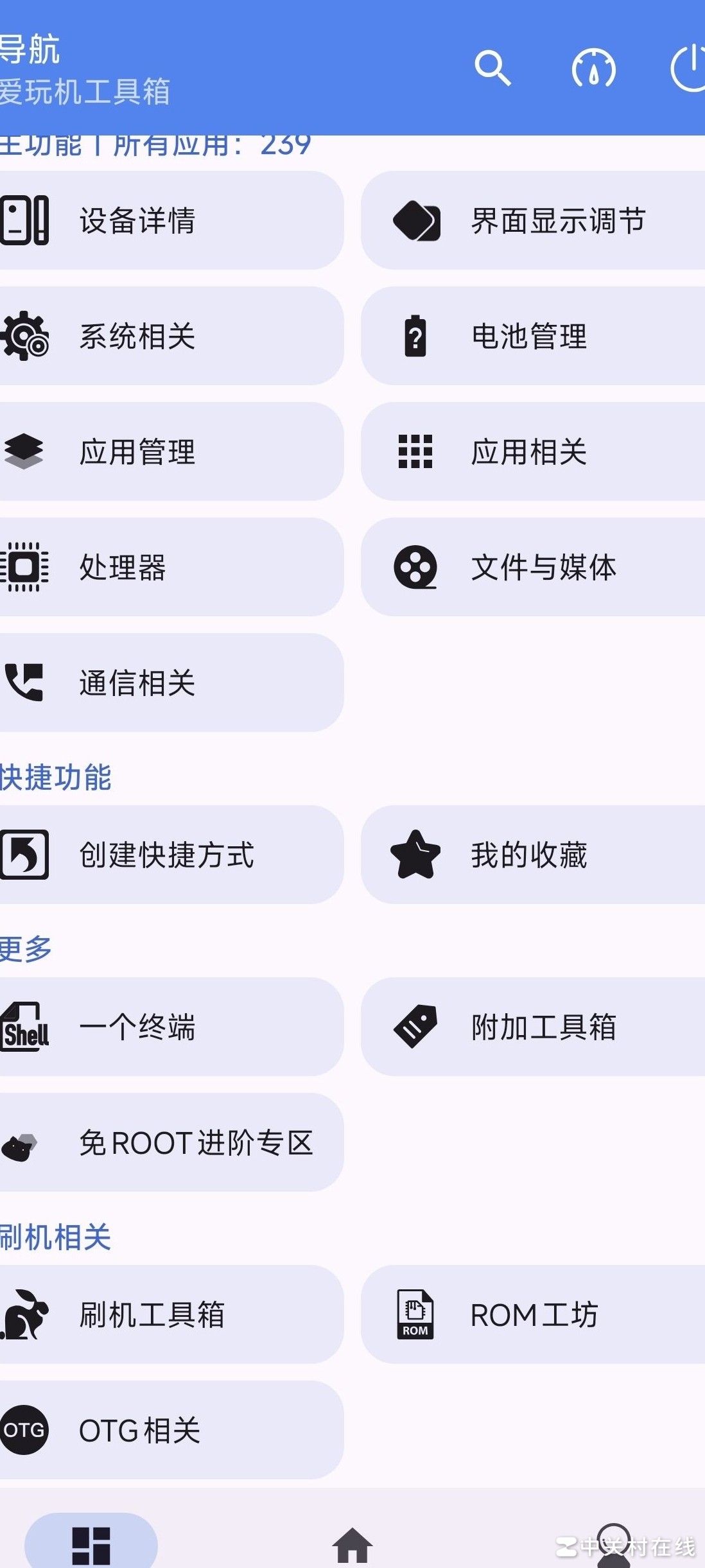Open 电池管理 battery management
Image resolution: width=705 pixels, height=1568 pixels.
click(x=533, y=336)
